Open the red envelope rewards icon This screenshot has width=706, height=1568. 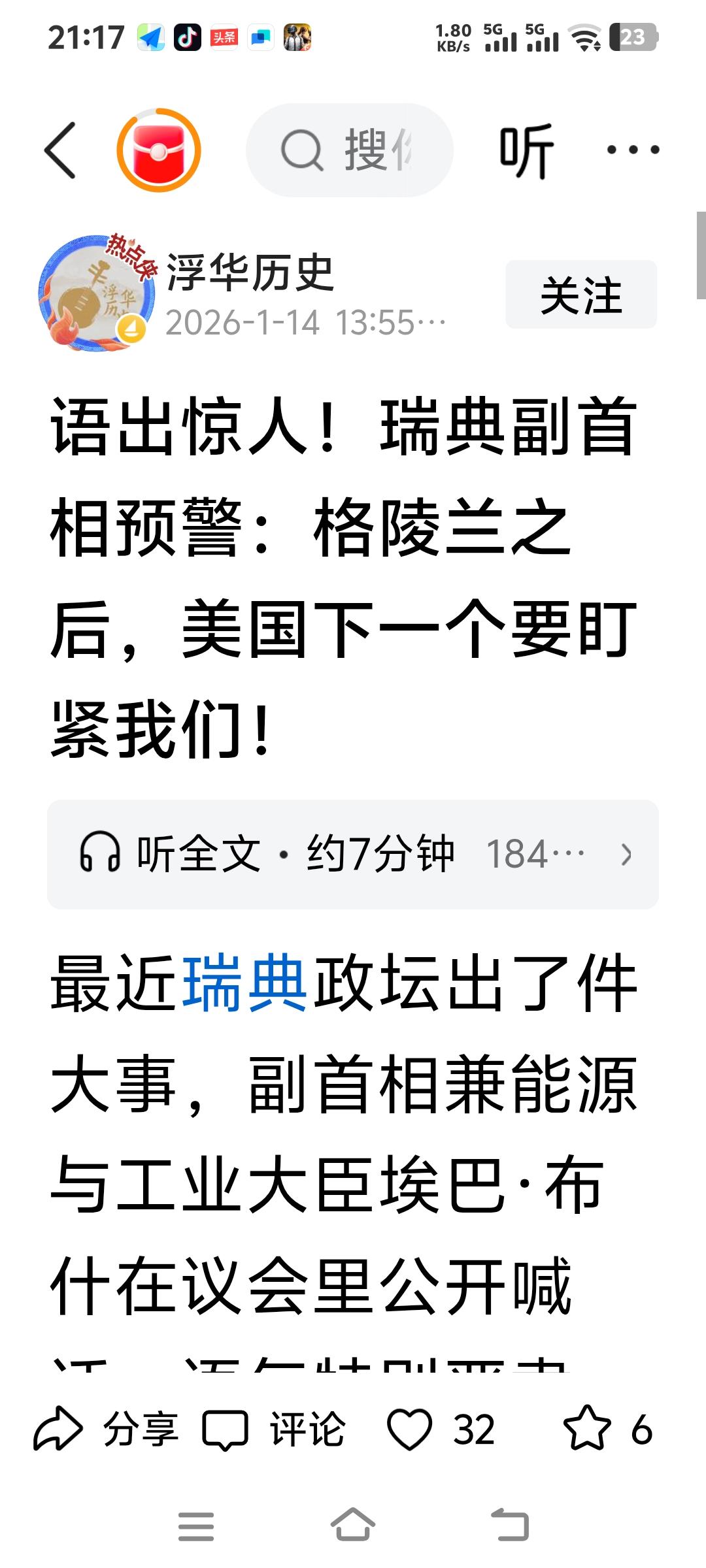160,149
